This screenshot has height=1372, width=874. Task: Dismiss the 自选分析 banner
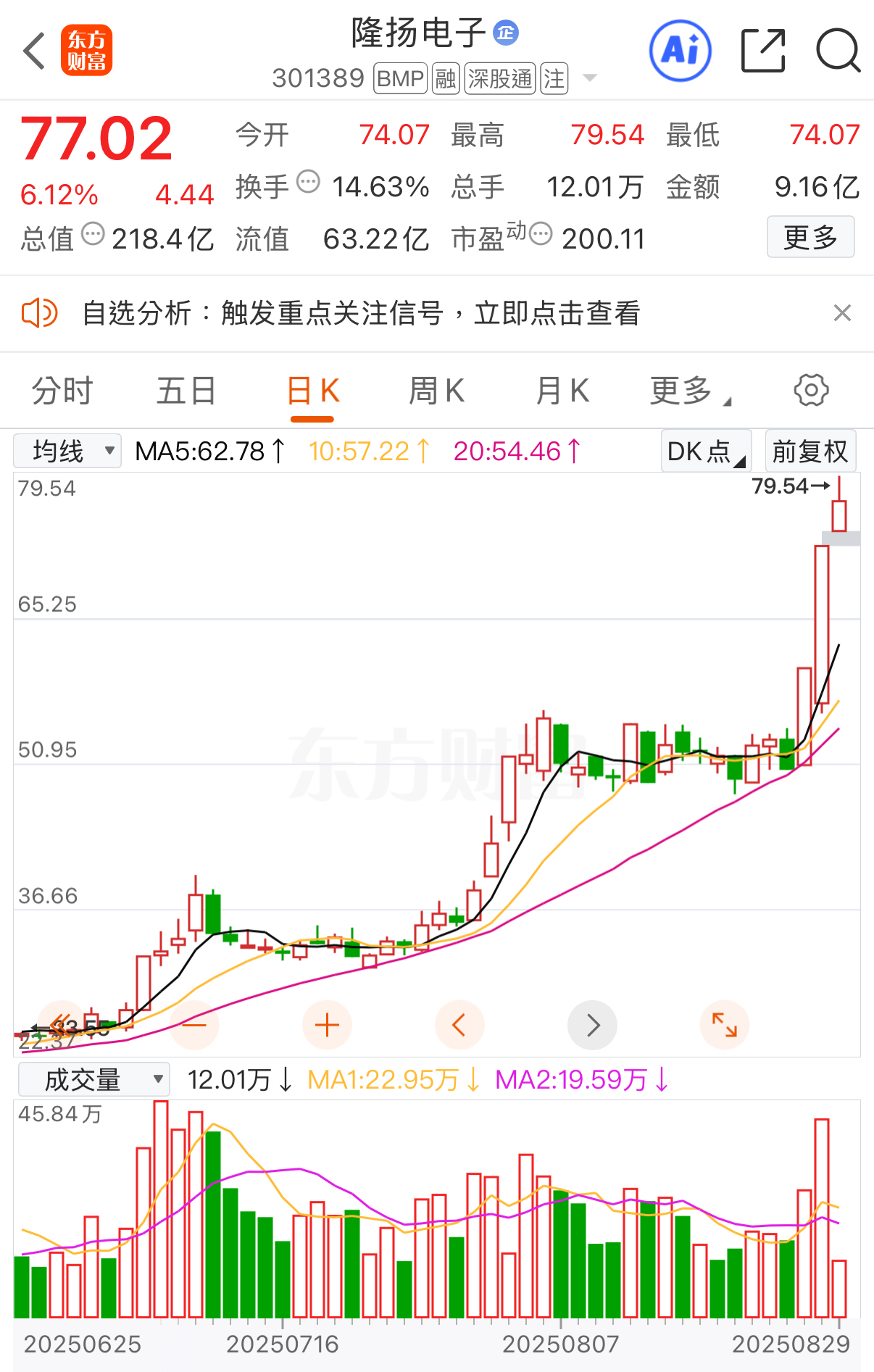tap(841, 313)
